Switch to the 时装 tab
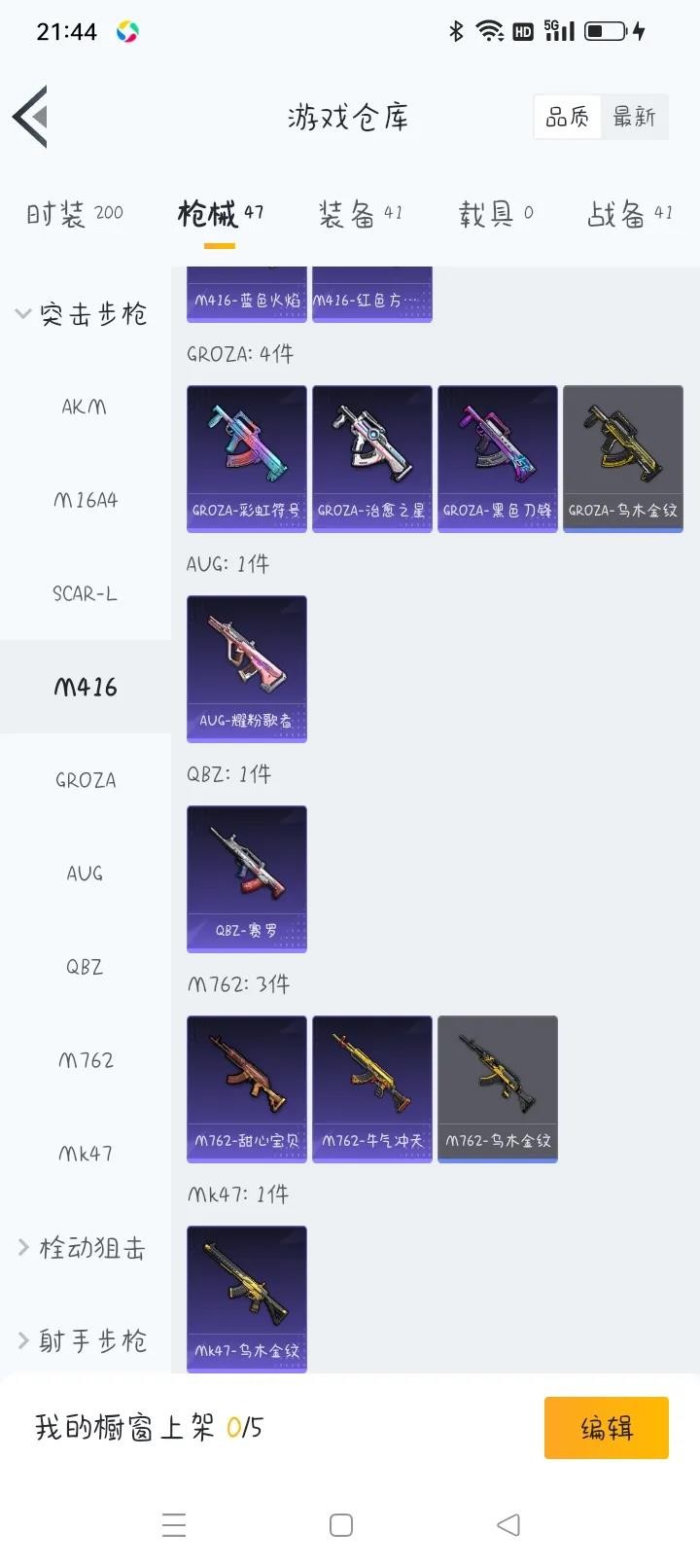This screenshot has width=700, height=1568. click(x=75, y=213)
